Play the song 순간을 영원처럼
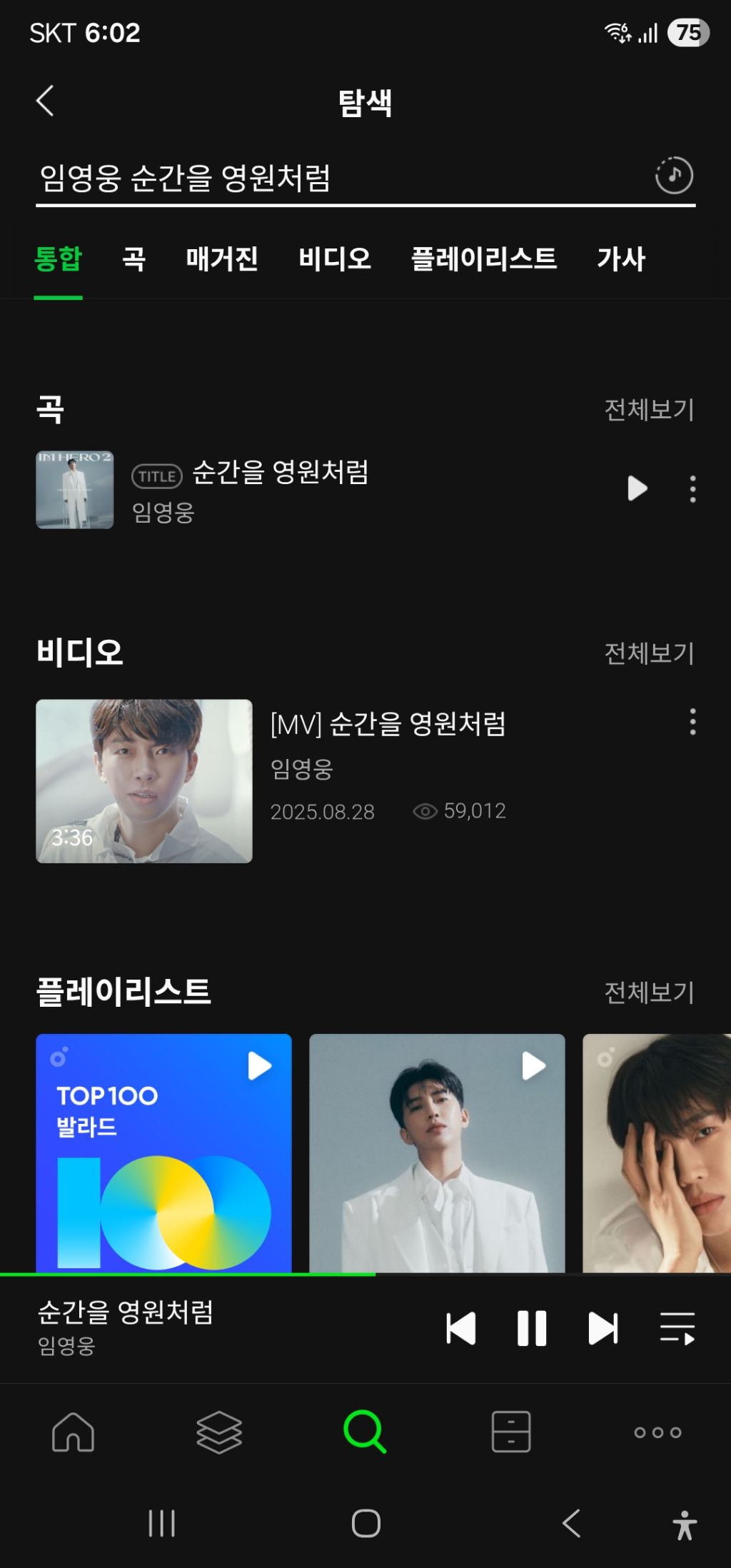 point(637,489)
